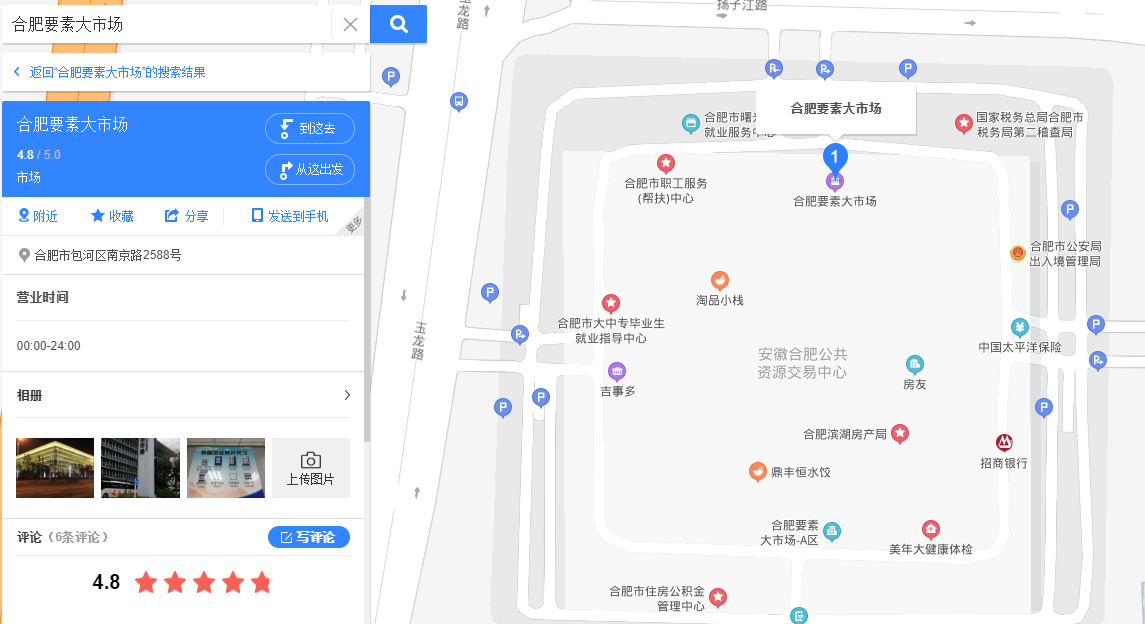This screenshot has height=624, width=1145.
Task: Save this place with 收藏
Action: point(112,216)
